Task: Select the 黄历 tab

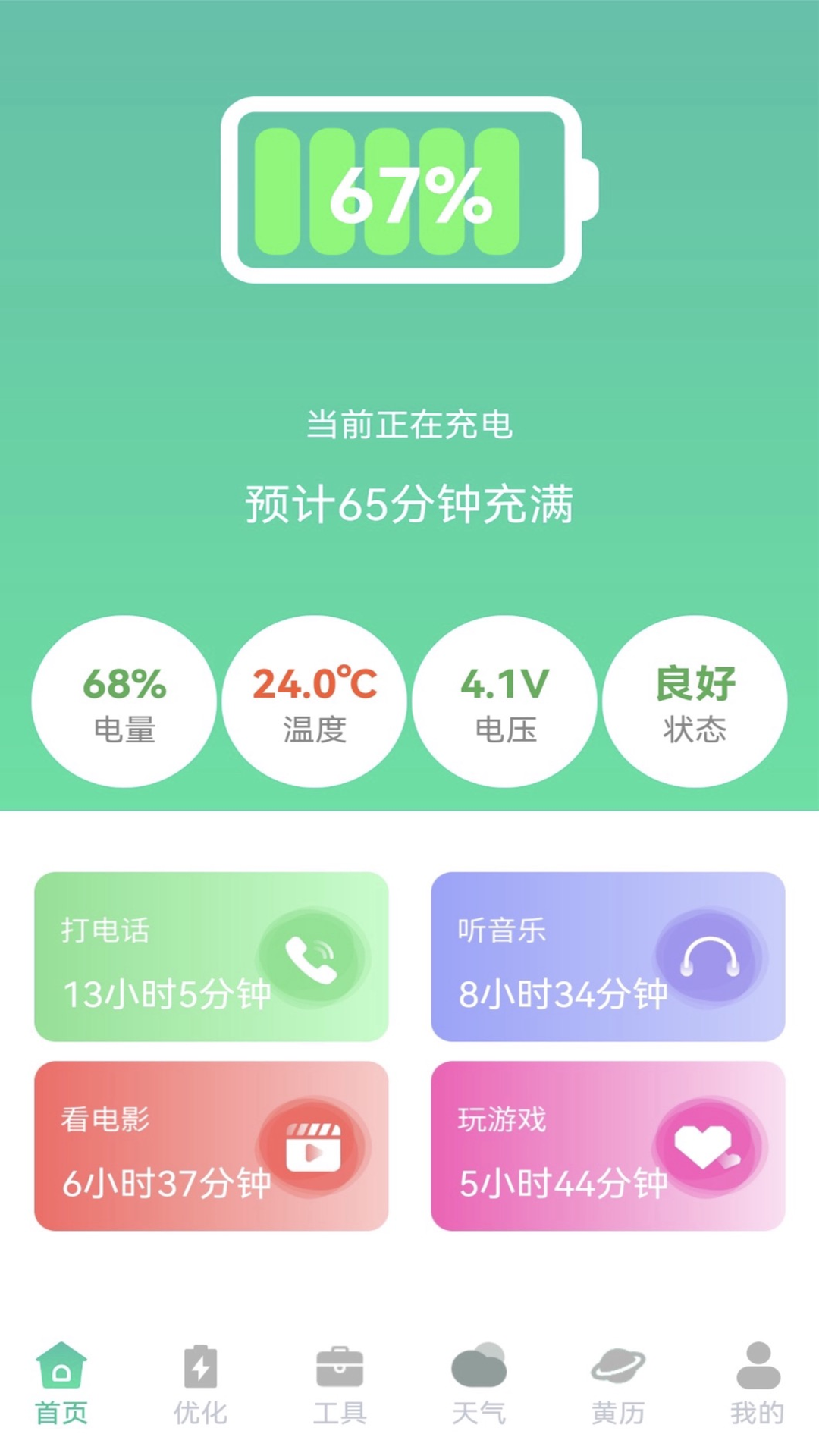Action: (618, 1384)
